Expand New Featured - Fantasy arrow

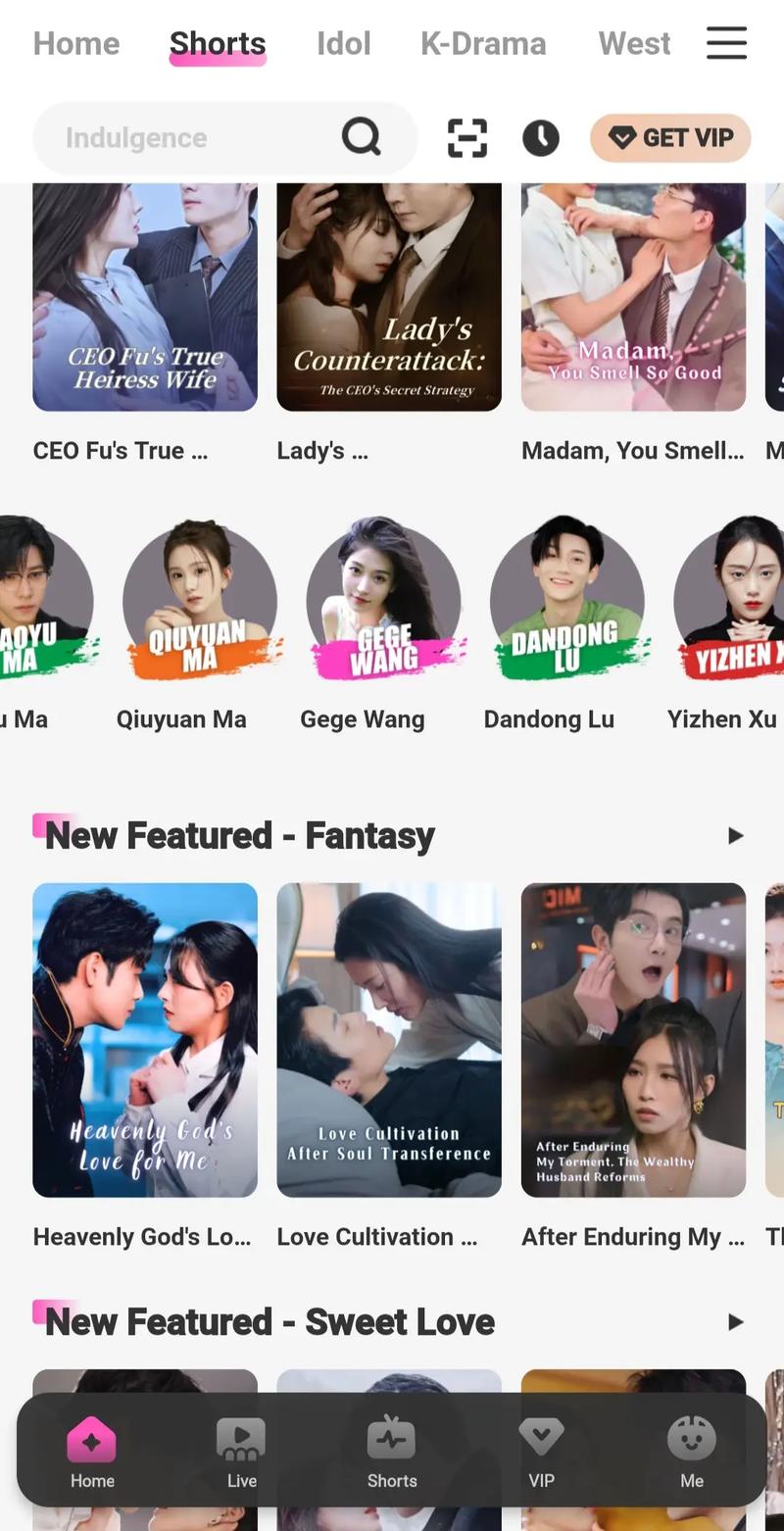click(735, 836)
